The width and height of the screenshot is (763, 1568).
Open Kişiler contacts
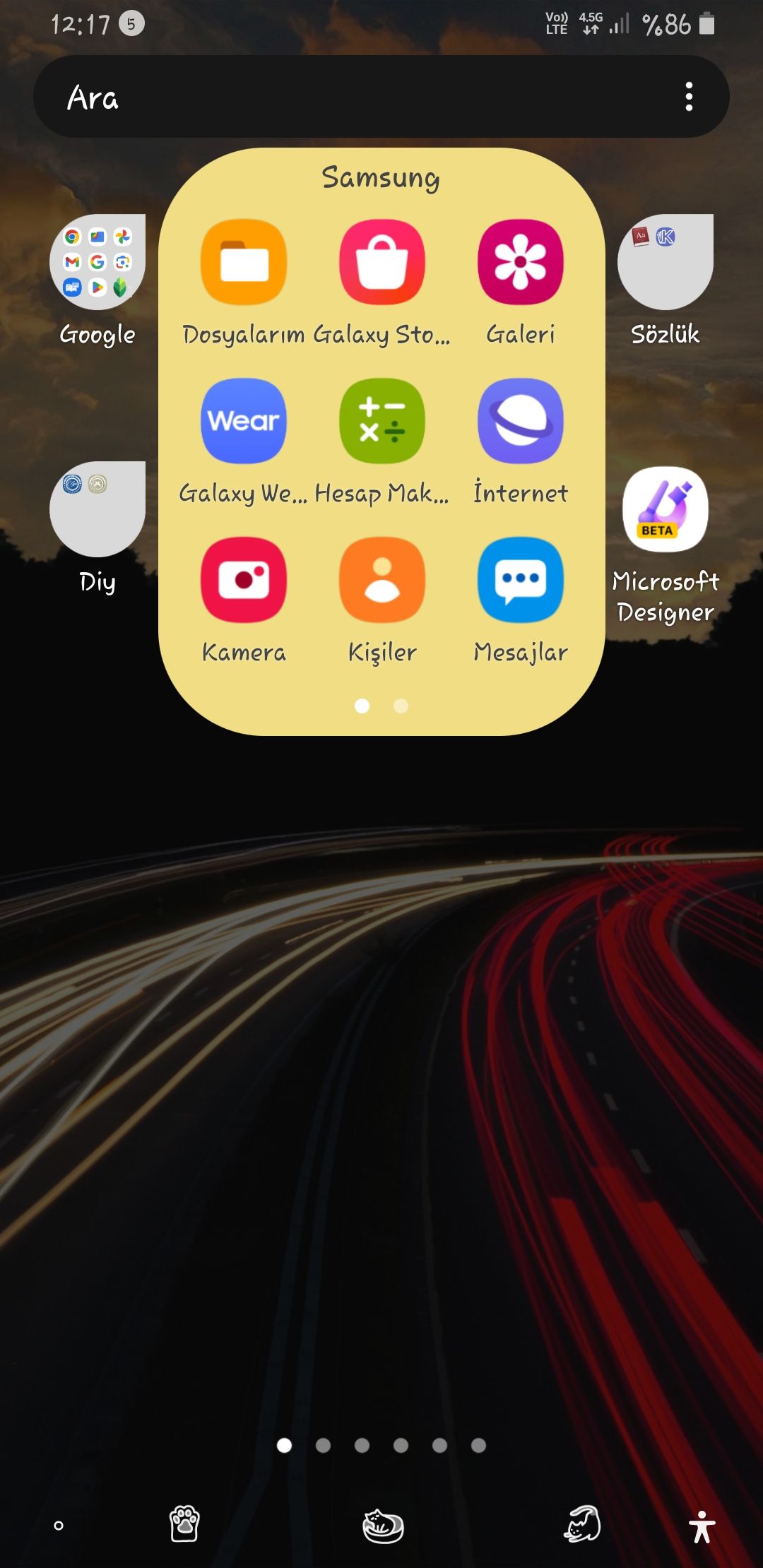point(382,580)
